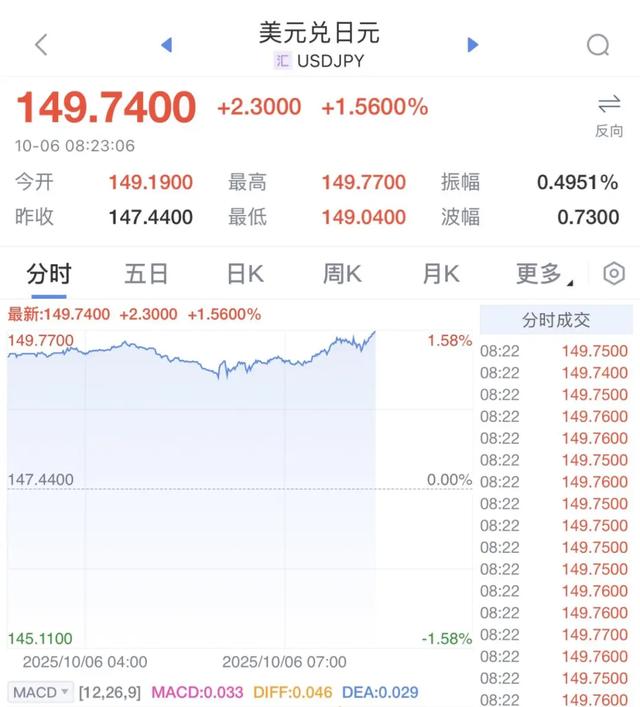
Task: Open the MACD indicator dropdown
Action: 40,692
